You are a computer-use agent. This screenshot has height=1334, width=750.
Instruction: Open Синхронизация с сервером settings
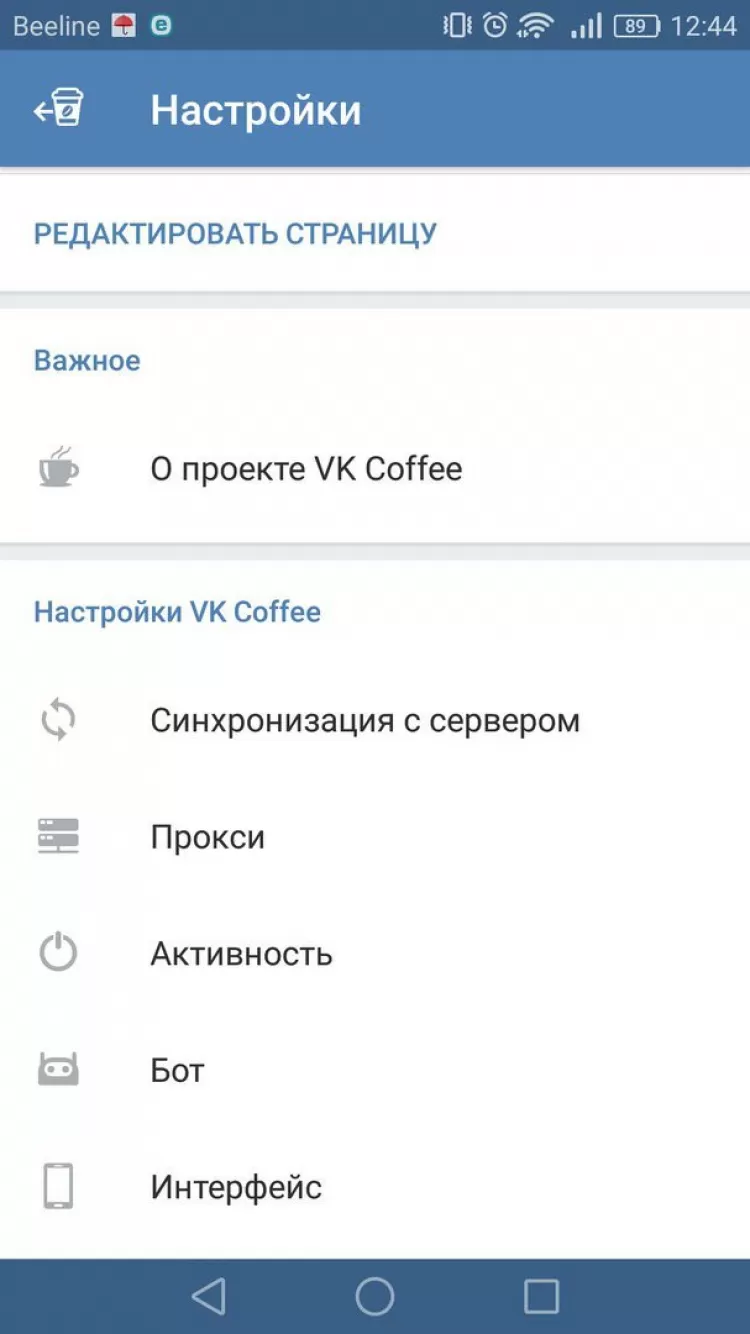(364, 721)
